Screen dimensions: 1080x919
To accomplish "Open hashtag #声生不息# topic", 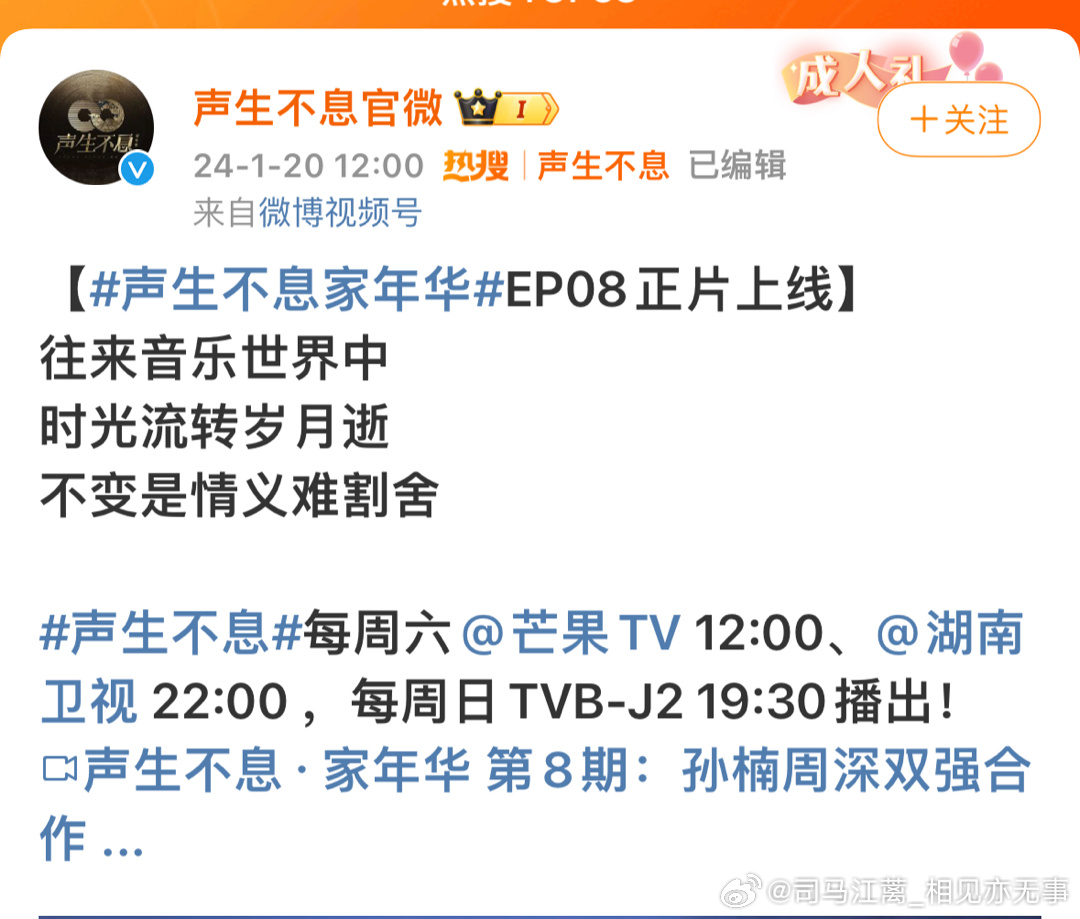I will point(171,633).
